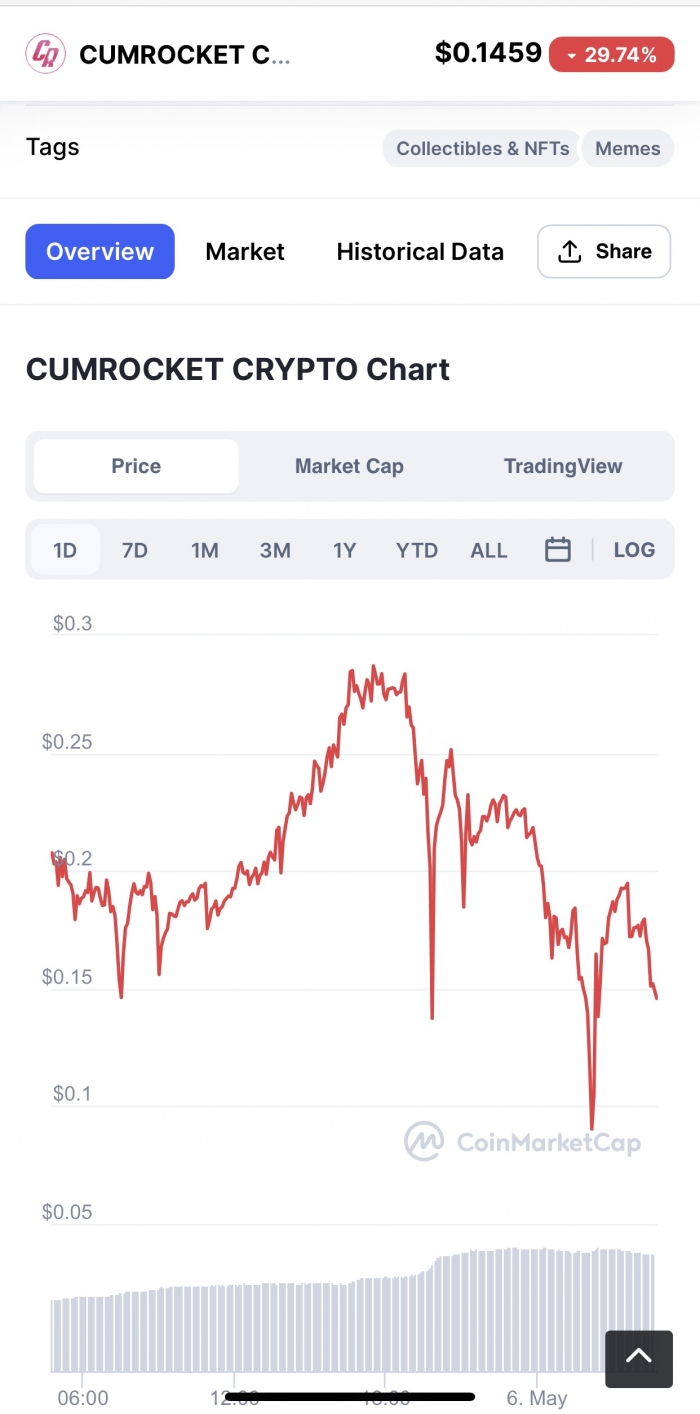This screenshot has height=1414, width=700.
Task: Toggle LOG scale on chart
Action: (x=634, y=550)
